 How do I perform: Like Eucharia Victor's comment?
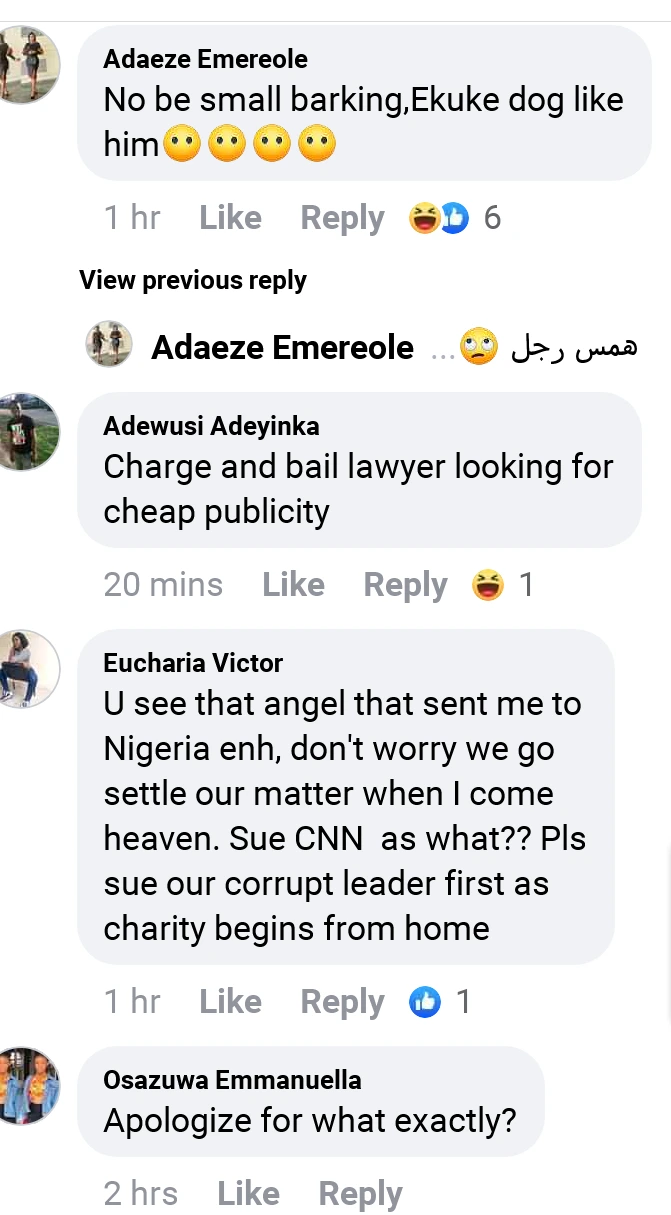(x=230, y=1001)
